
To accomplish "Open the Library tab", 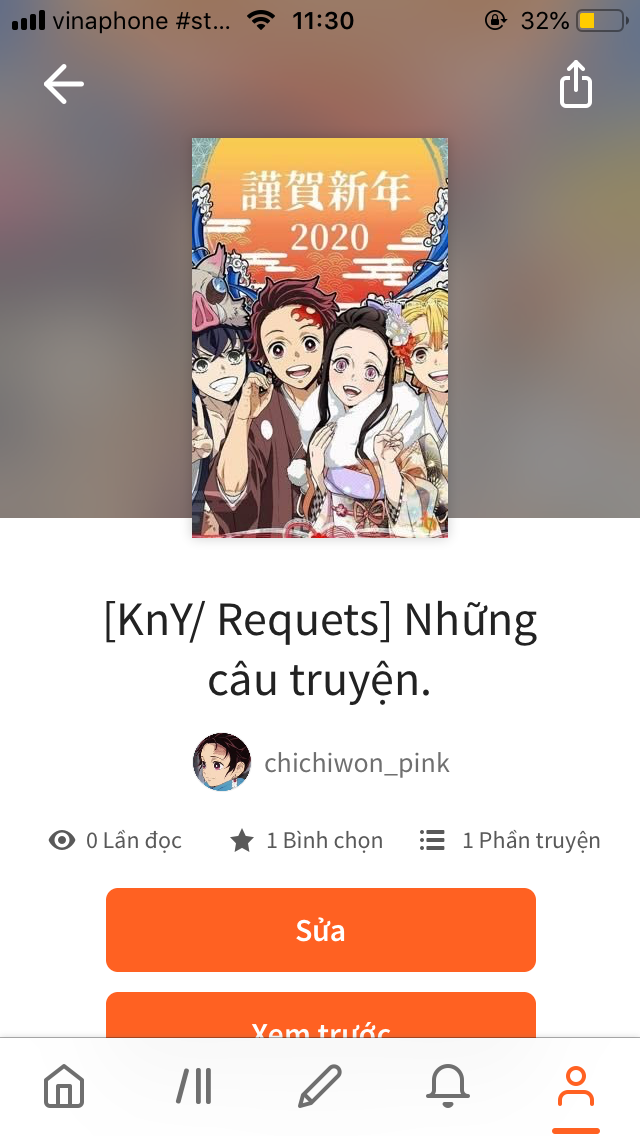I will [x=194, y=1086].
